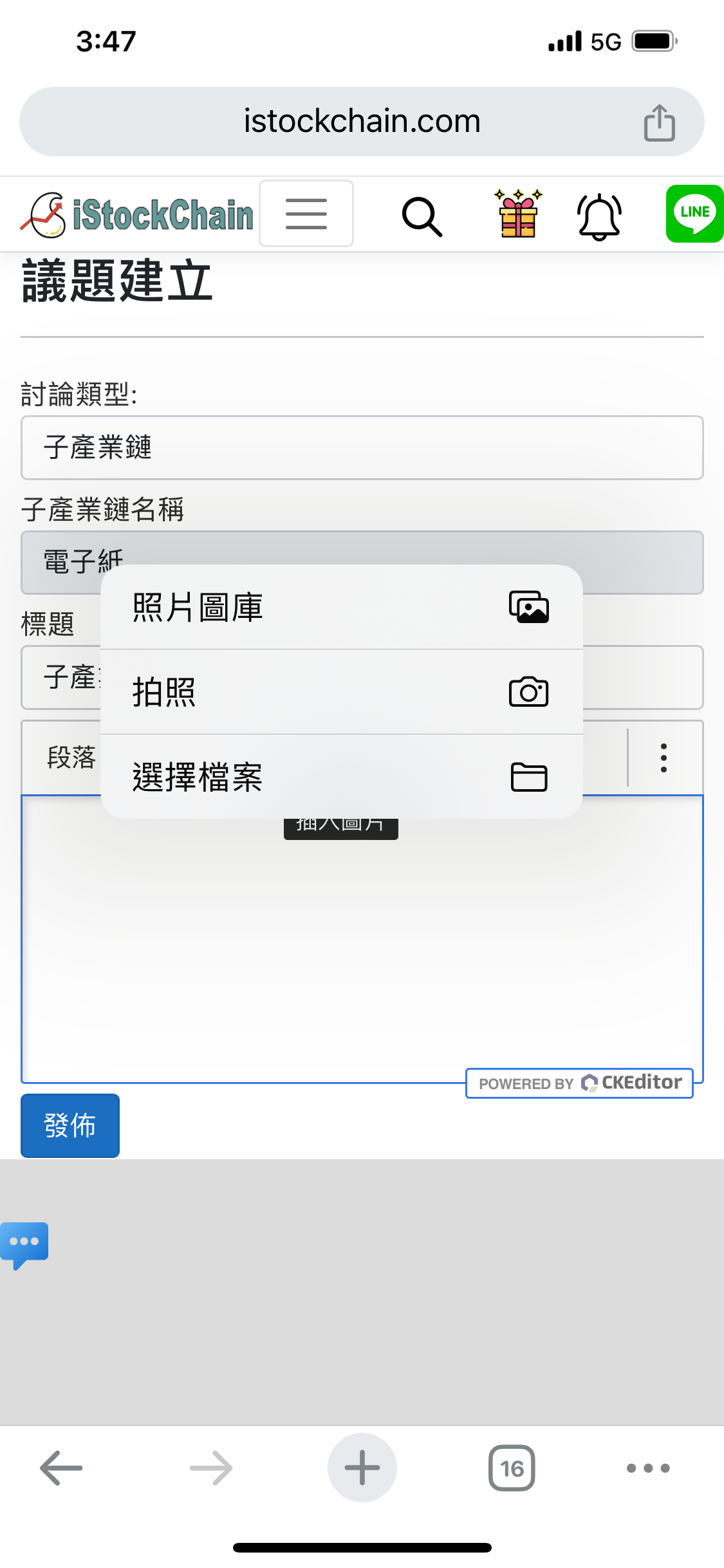Viewport: 724px width, 1568px height.
Task: Open the gift box icon
Action: pos(518,214)
